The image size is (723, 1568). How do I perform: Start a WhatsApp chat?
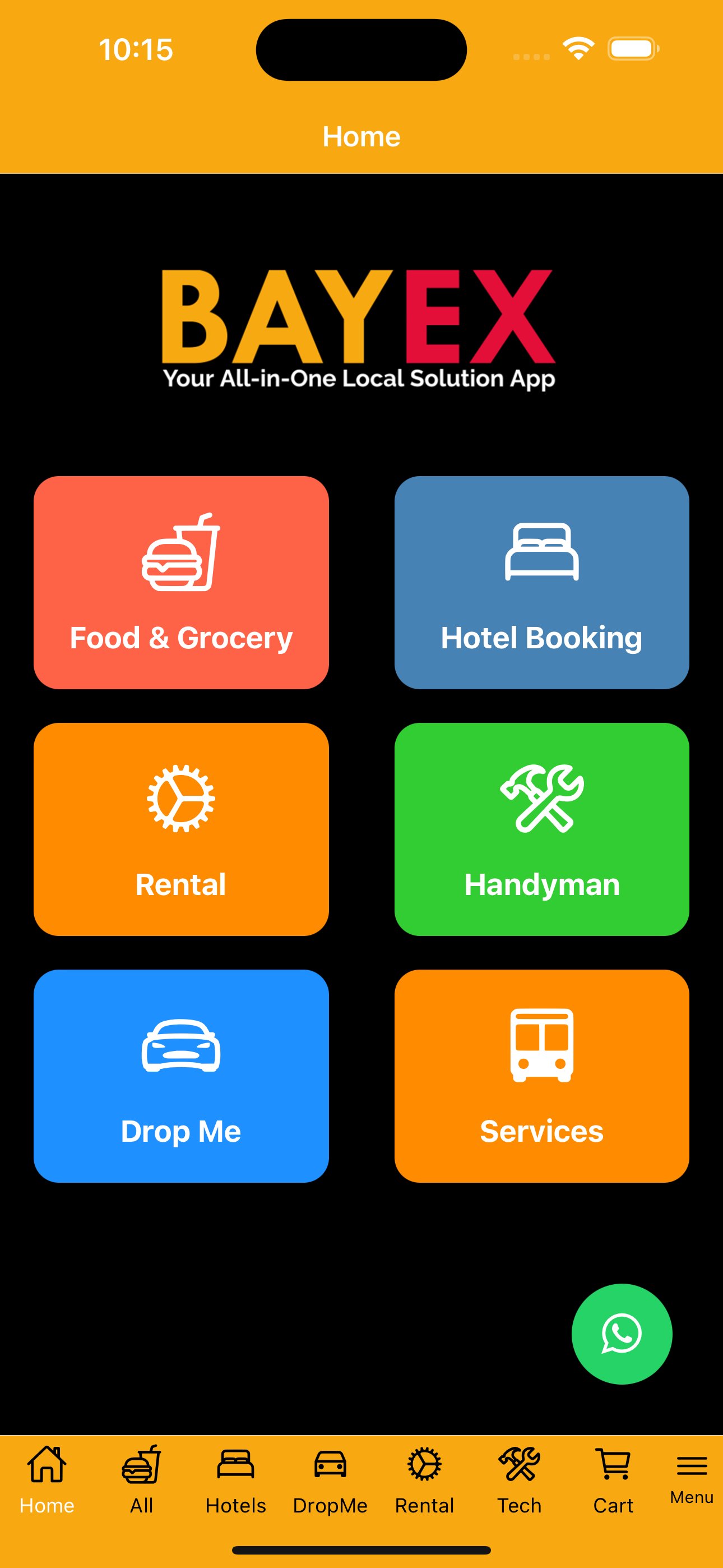[x=621, y=1334]
